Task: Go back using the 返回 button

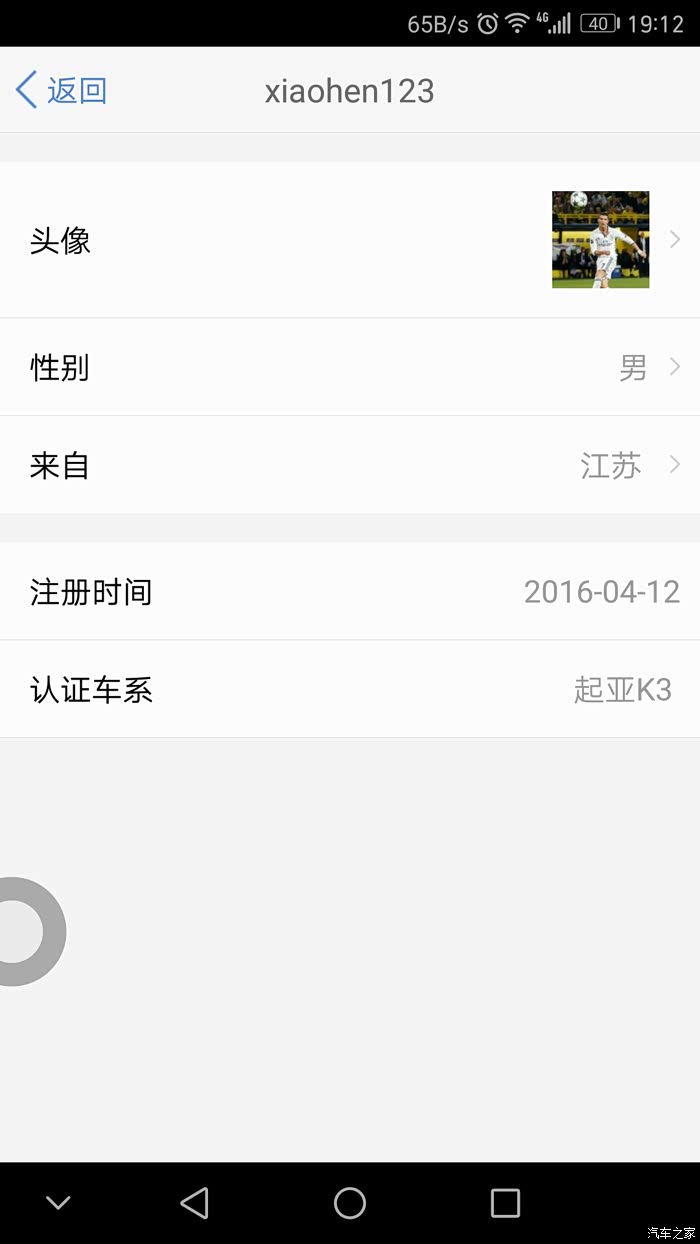Action: click(61, 90)
